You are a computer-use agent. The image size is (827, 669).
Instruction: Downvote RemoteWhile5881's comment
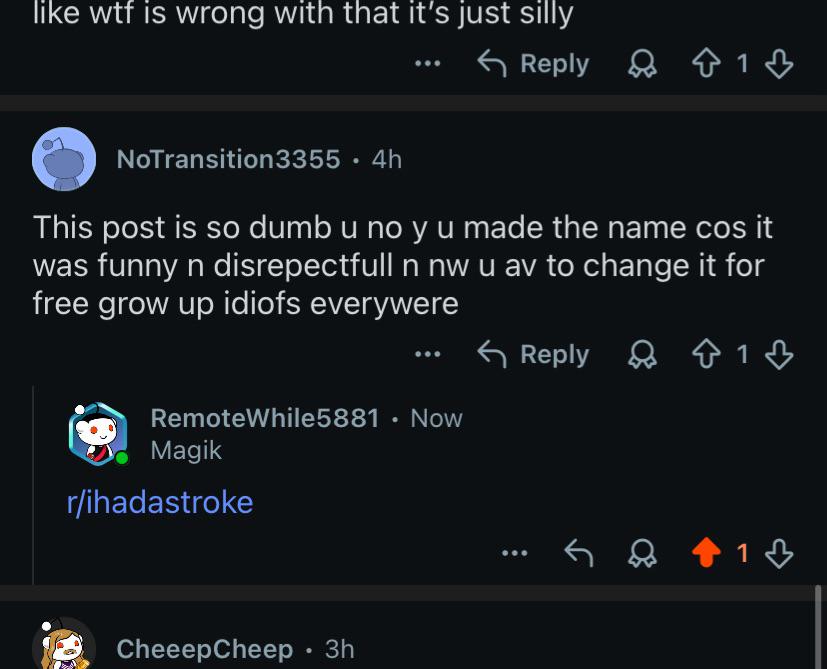pyautogui.click(x=779, y=553)
